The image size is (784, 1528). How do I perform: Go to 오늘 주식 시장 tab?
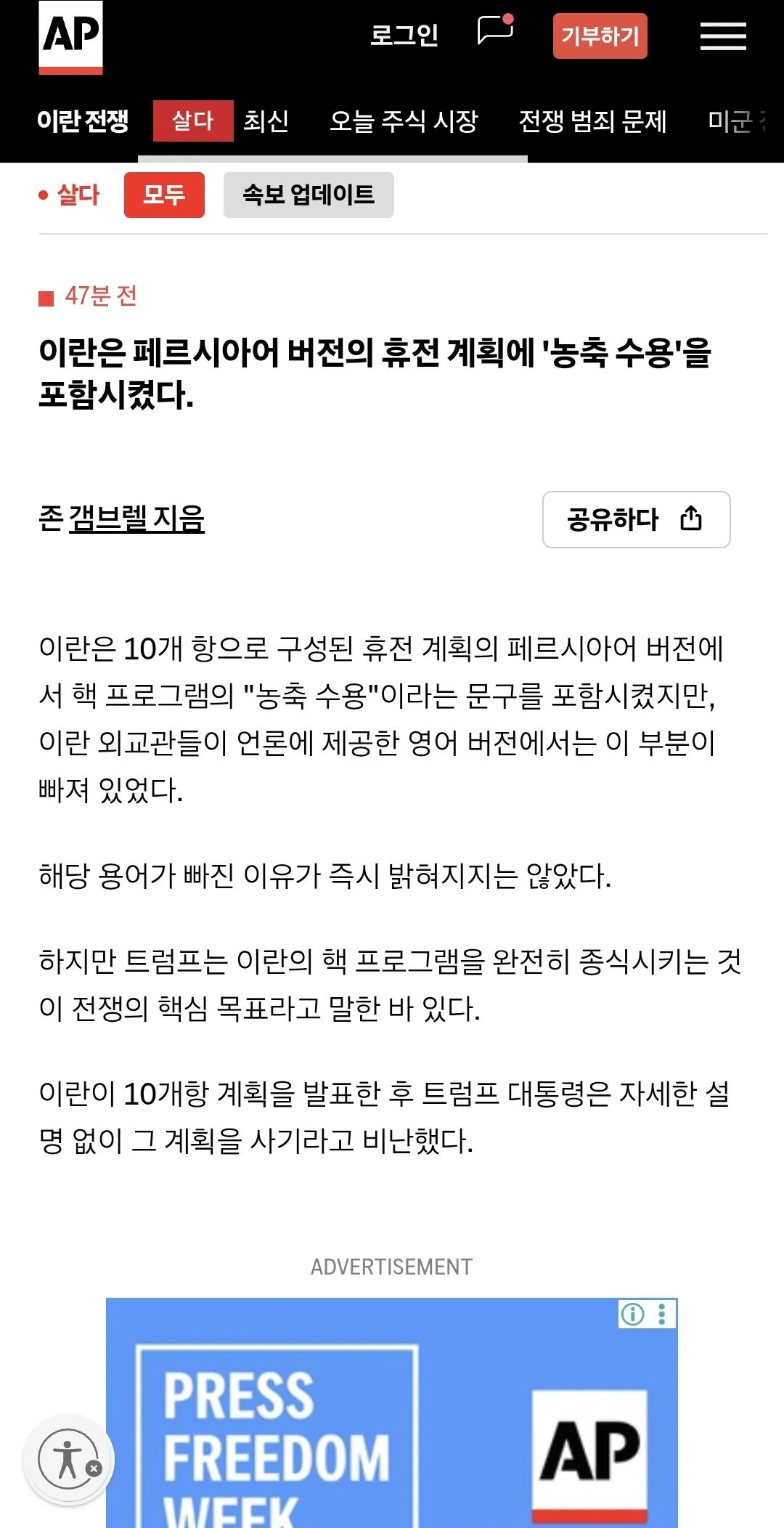(x=404, y=121)
